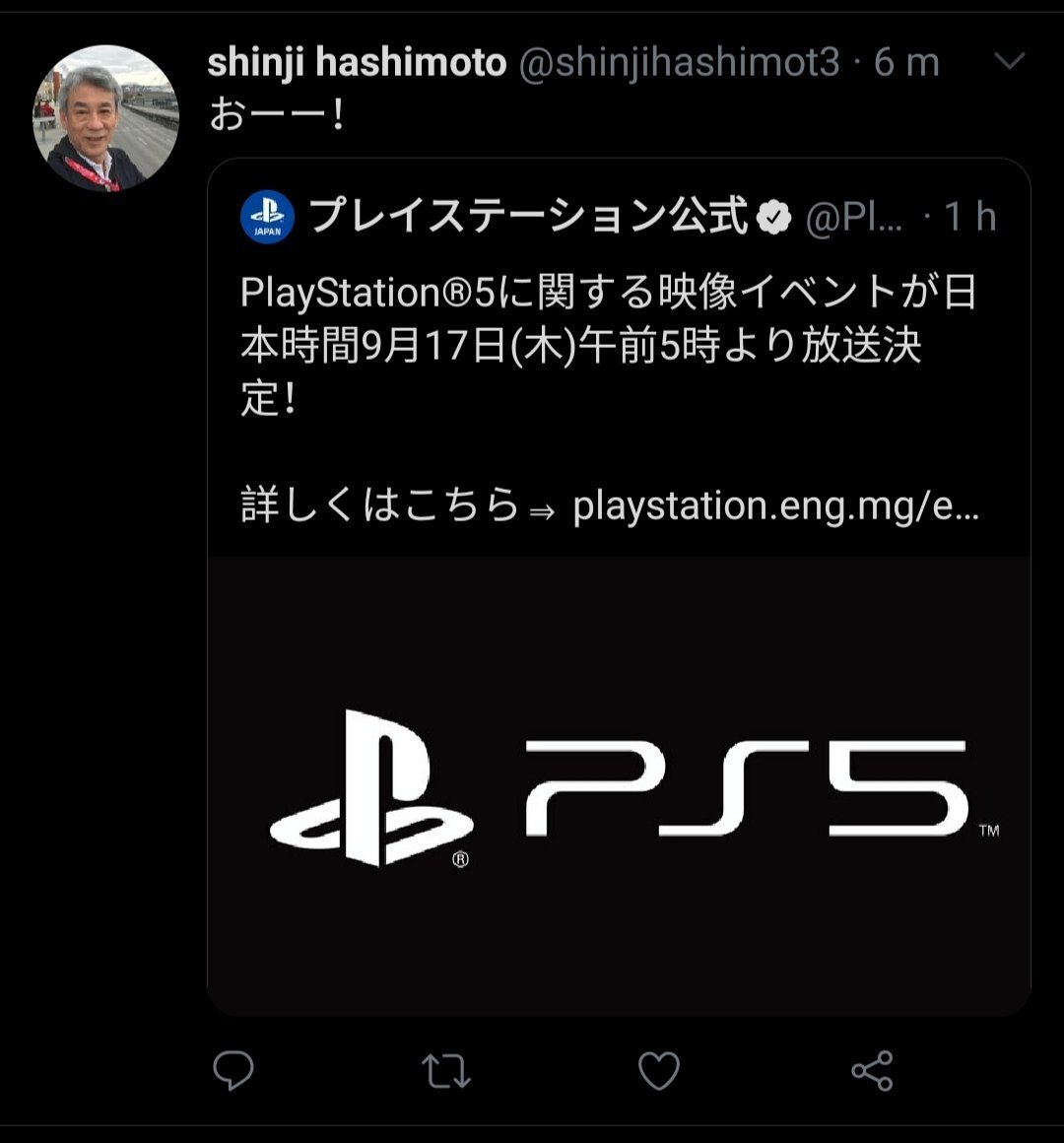Reply to shinji hashimoto's tweet
Image resolution: width=1064 pixels, height=1143 pixels.
(233, 1070)
